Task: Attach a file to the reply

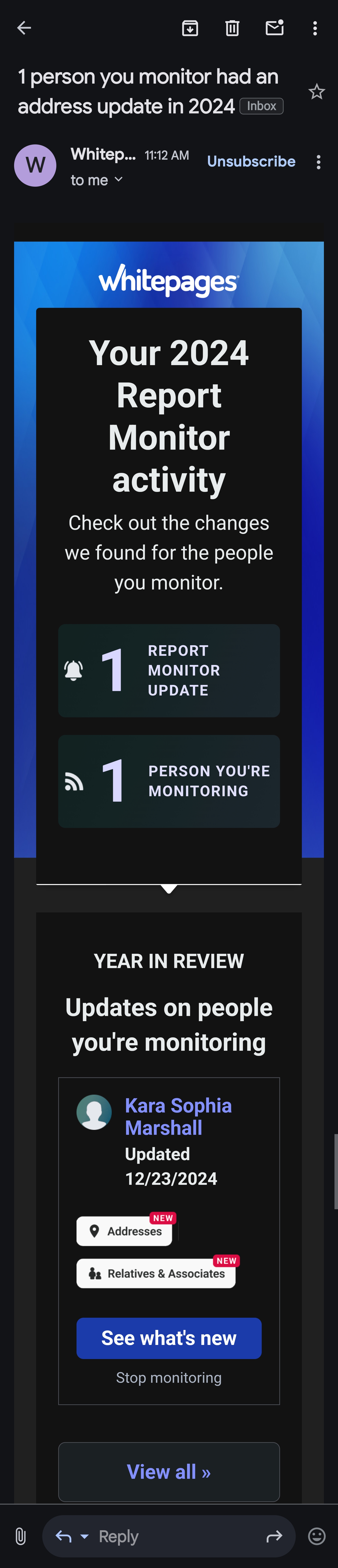Action: click(20, 1536)
